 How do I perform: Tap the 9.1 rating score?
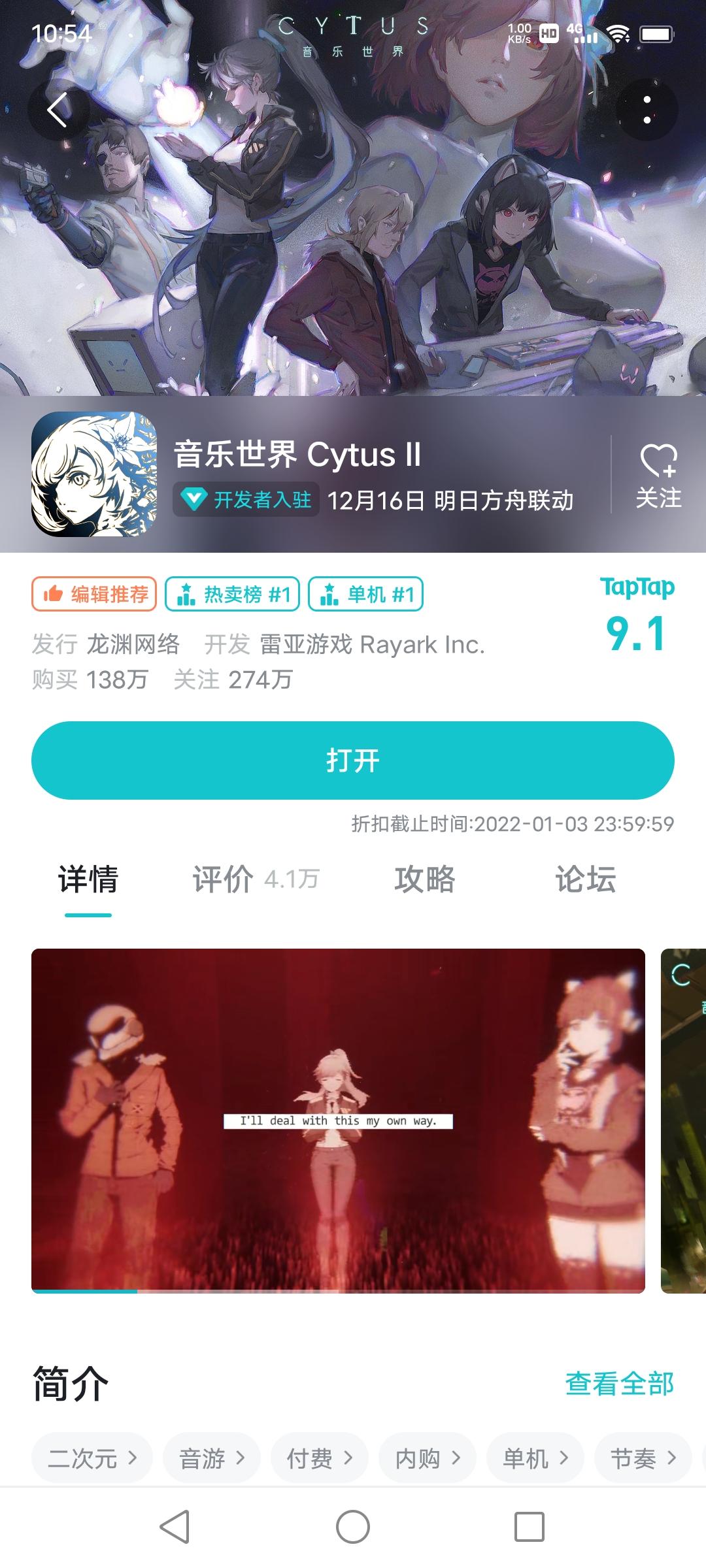639,636
